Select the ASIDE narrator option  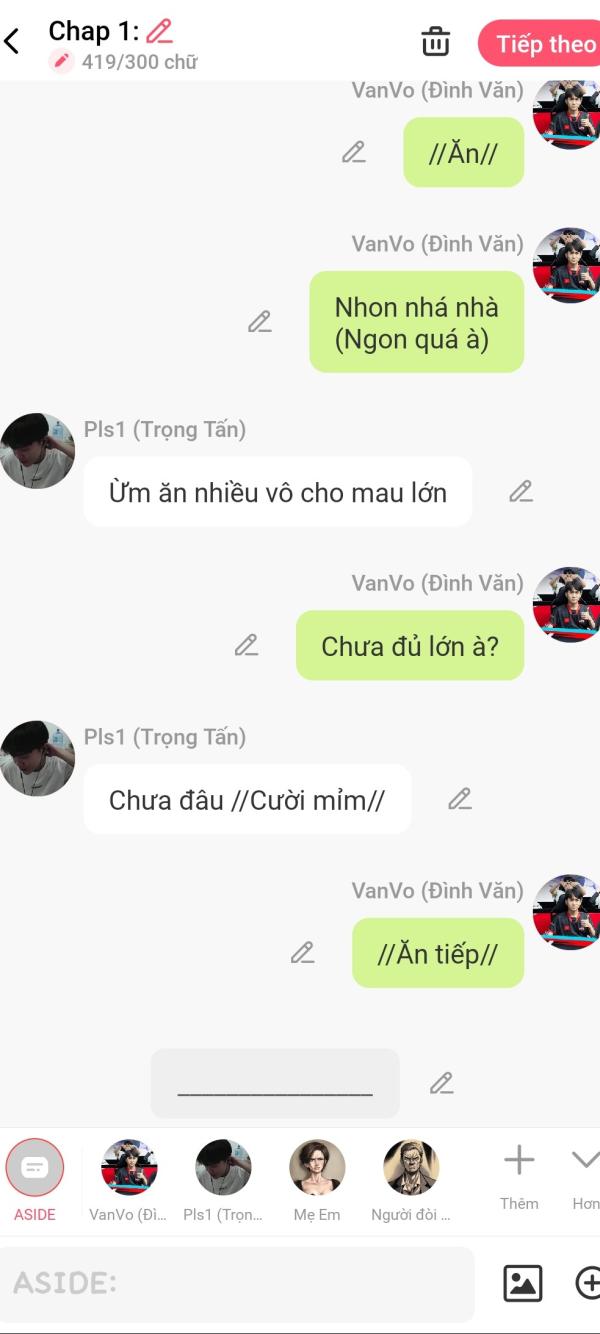coord(35,1169)
